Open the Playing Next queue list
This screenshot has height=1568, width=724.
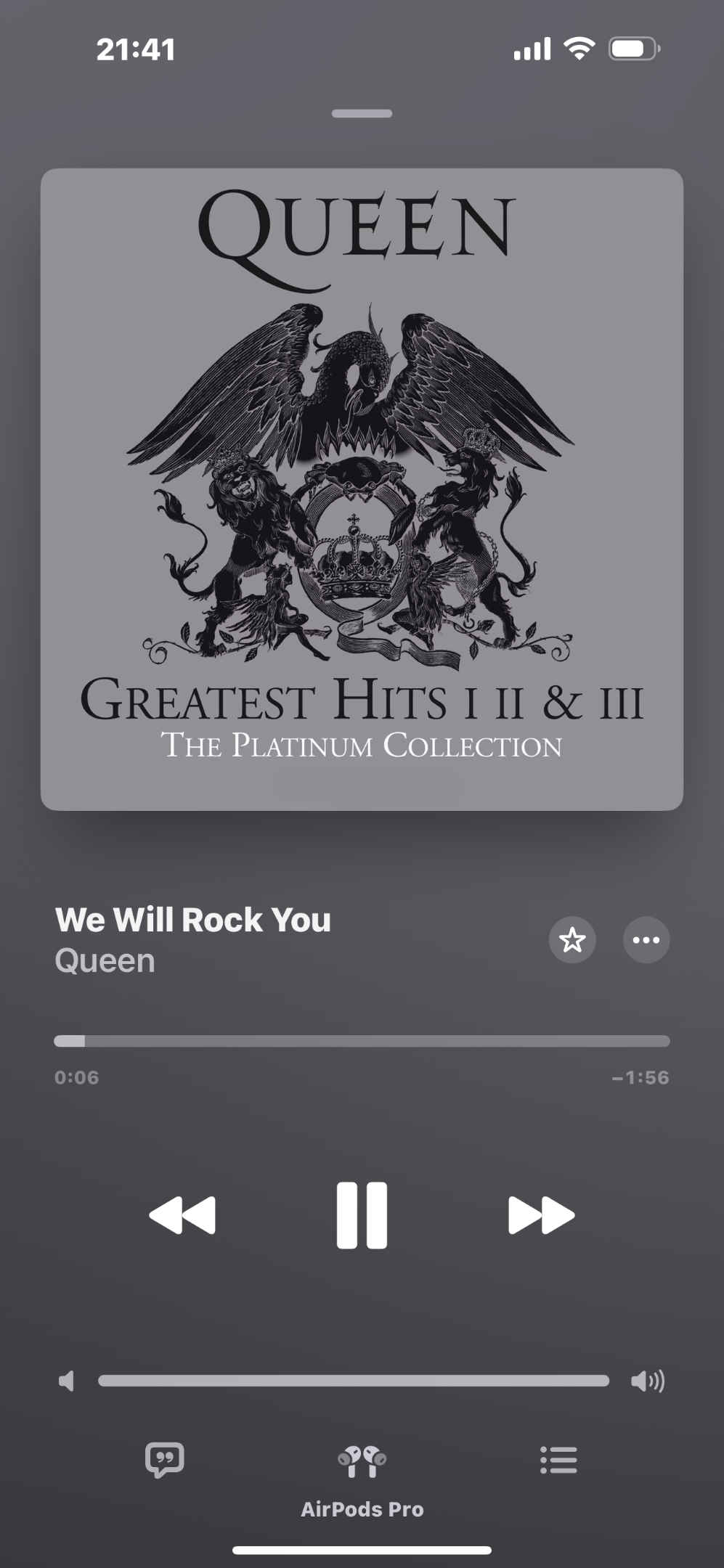click(558, 1460)
